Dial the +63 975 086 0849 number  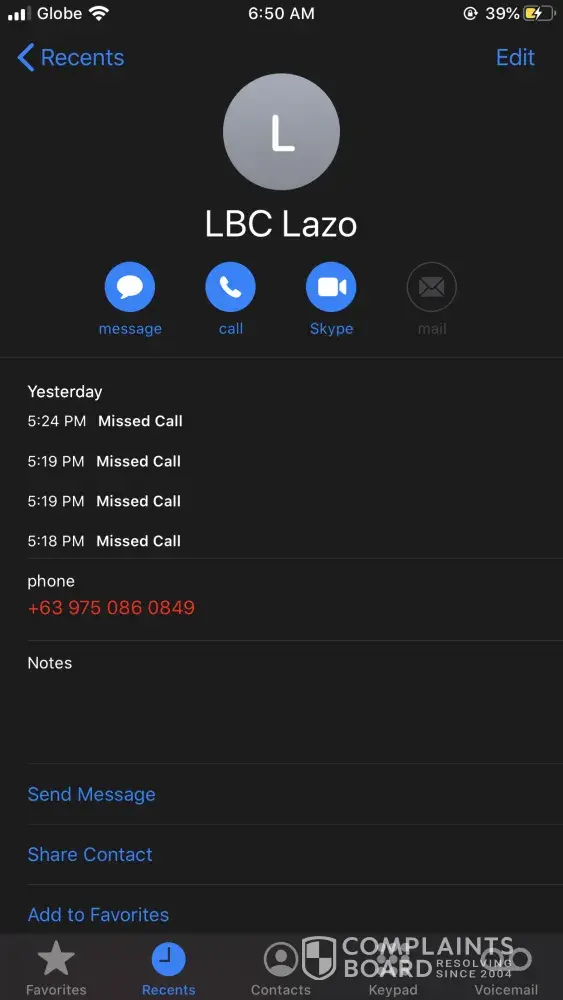pyautogui.click(x=111, y=608)
